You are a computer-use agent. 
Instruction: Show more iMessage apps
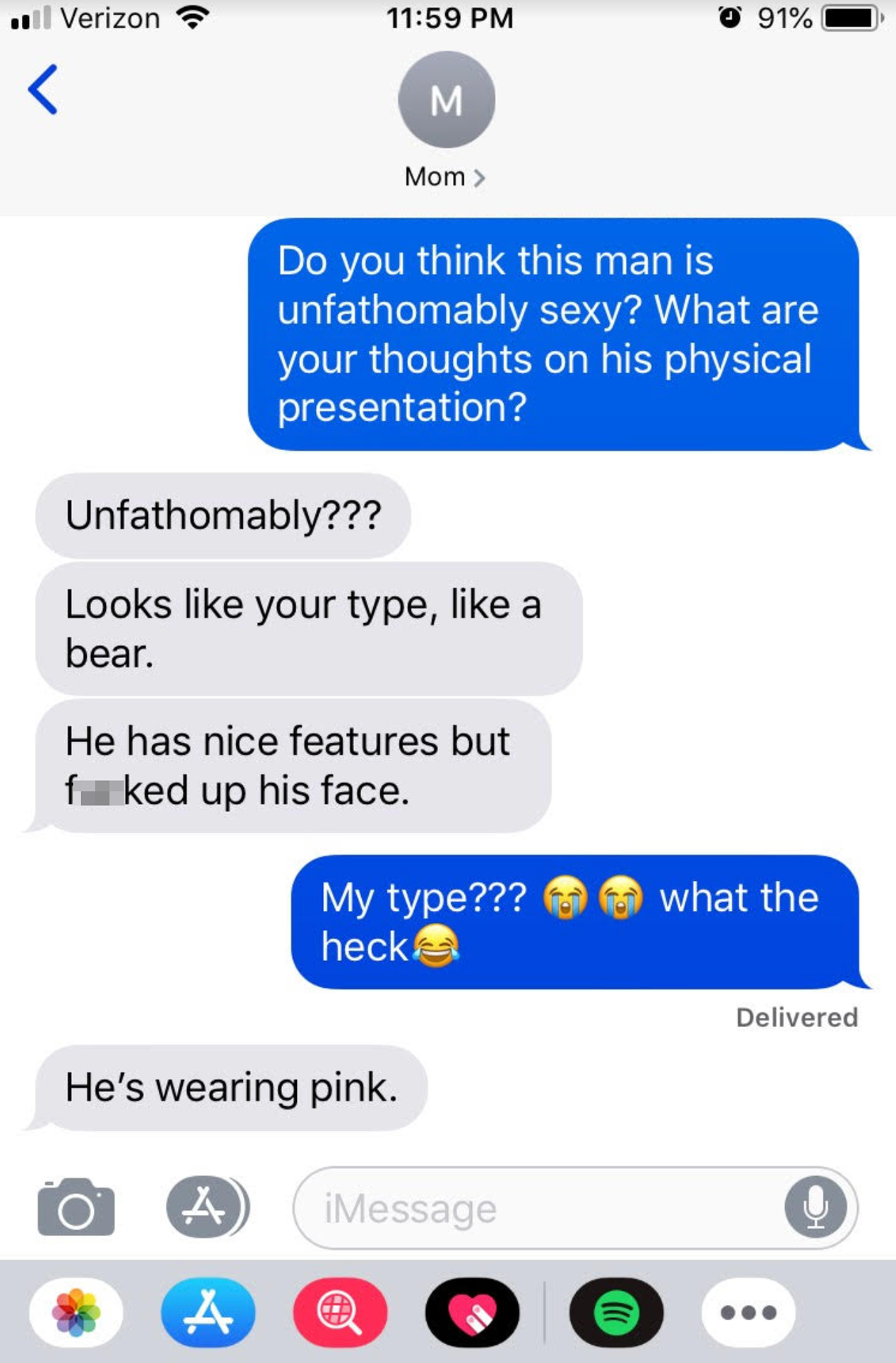pos(749,1313)
